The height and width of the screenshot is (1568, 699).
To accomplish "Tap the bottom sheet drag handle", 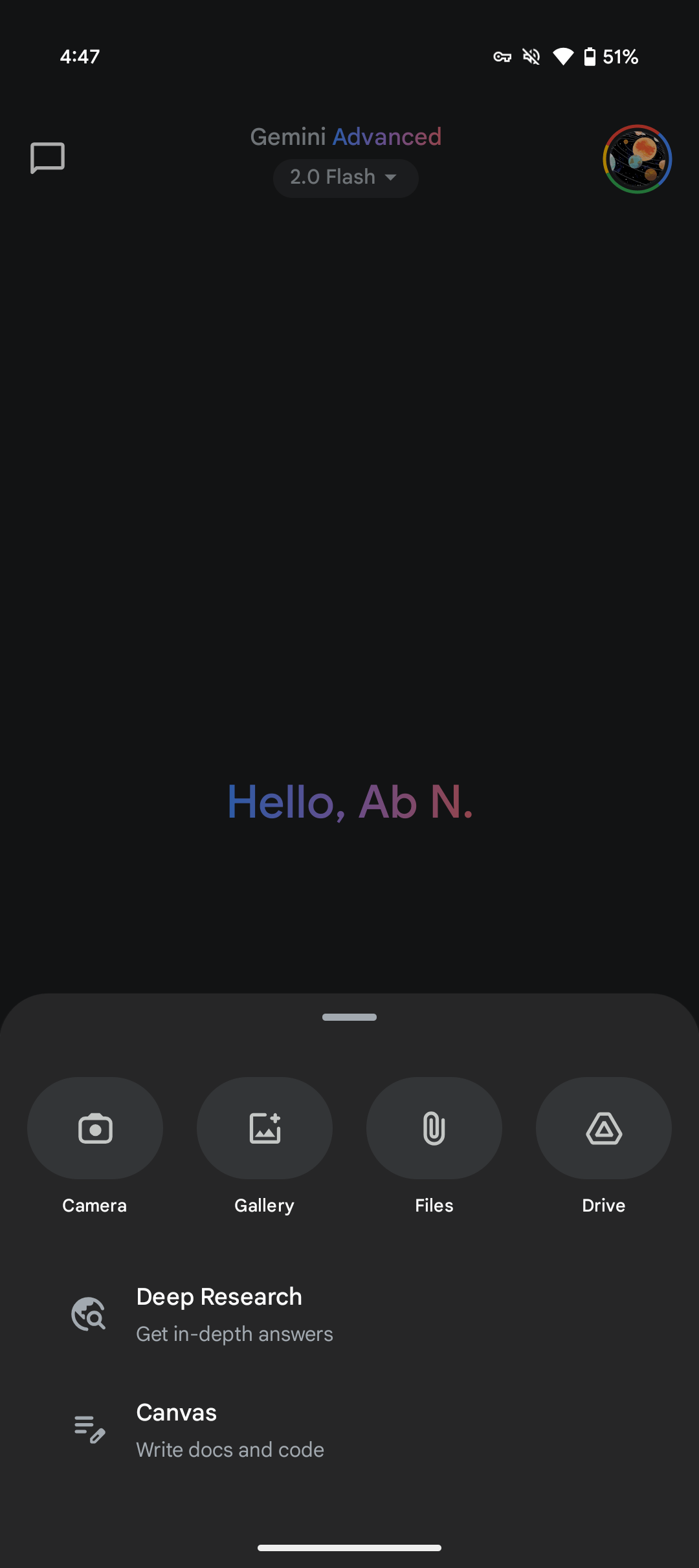I will (x=349, y=1017).
